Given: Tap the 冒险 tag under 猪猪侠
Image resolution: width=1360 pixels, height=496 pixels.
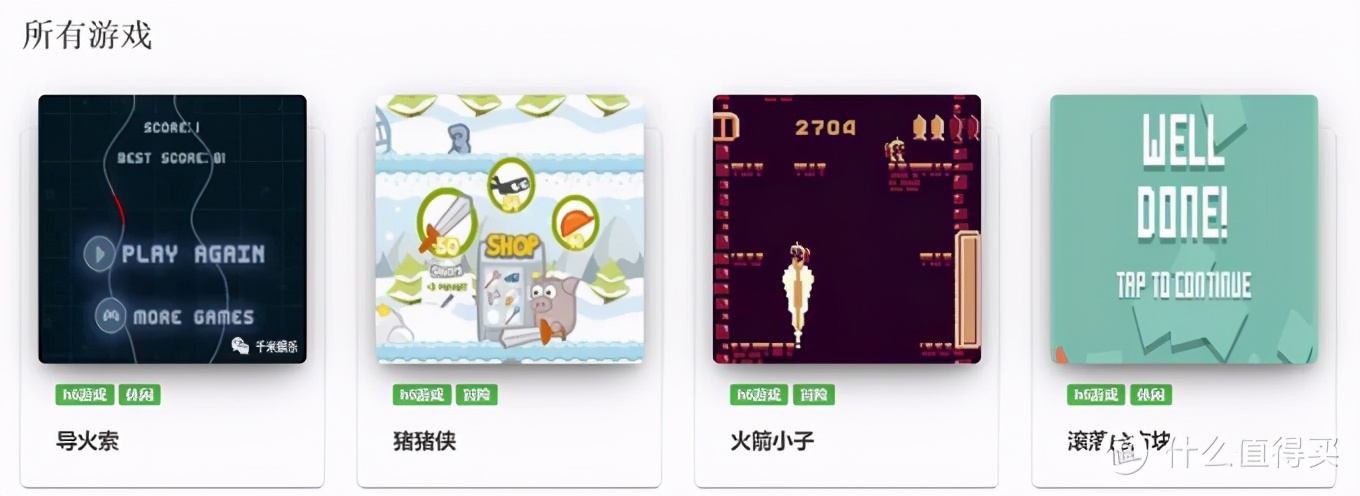Looking at the screenshot, I should tap(476, 394).
